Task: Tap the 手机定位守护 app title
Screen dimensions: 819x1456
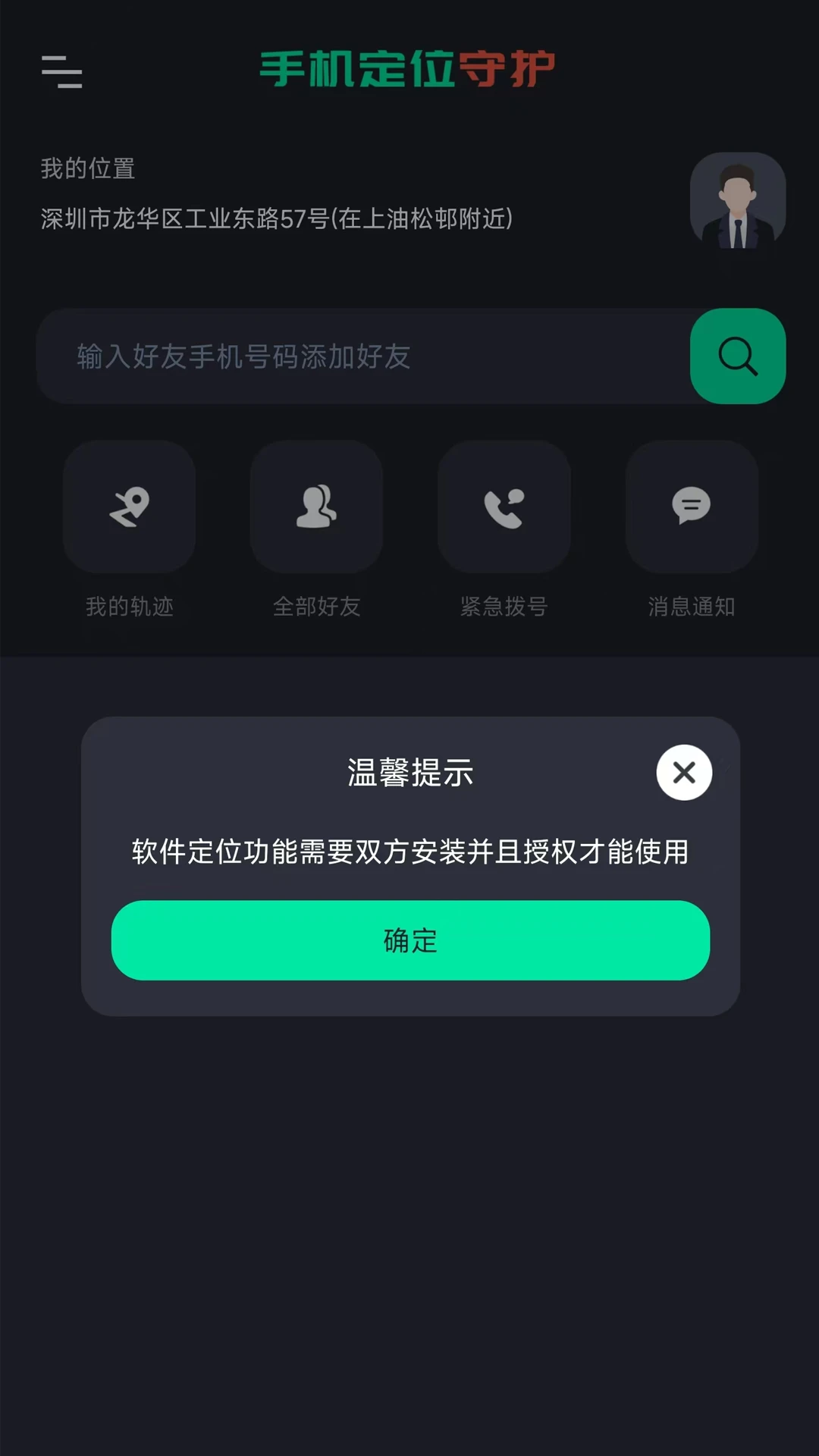Action: (409, 68)
